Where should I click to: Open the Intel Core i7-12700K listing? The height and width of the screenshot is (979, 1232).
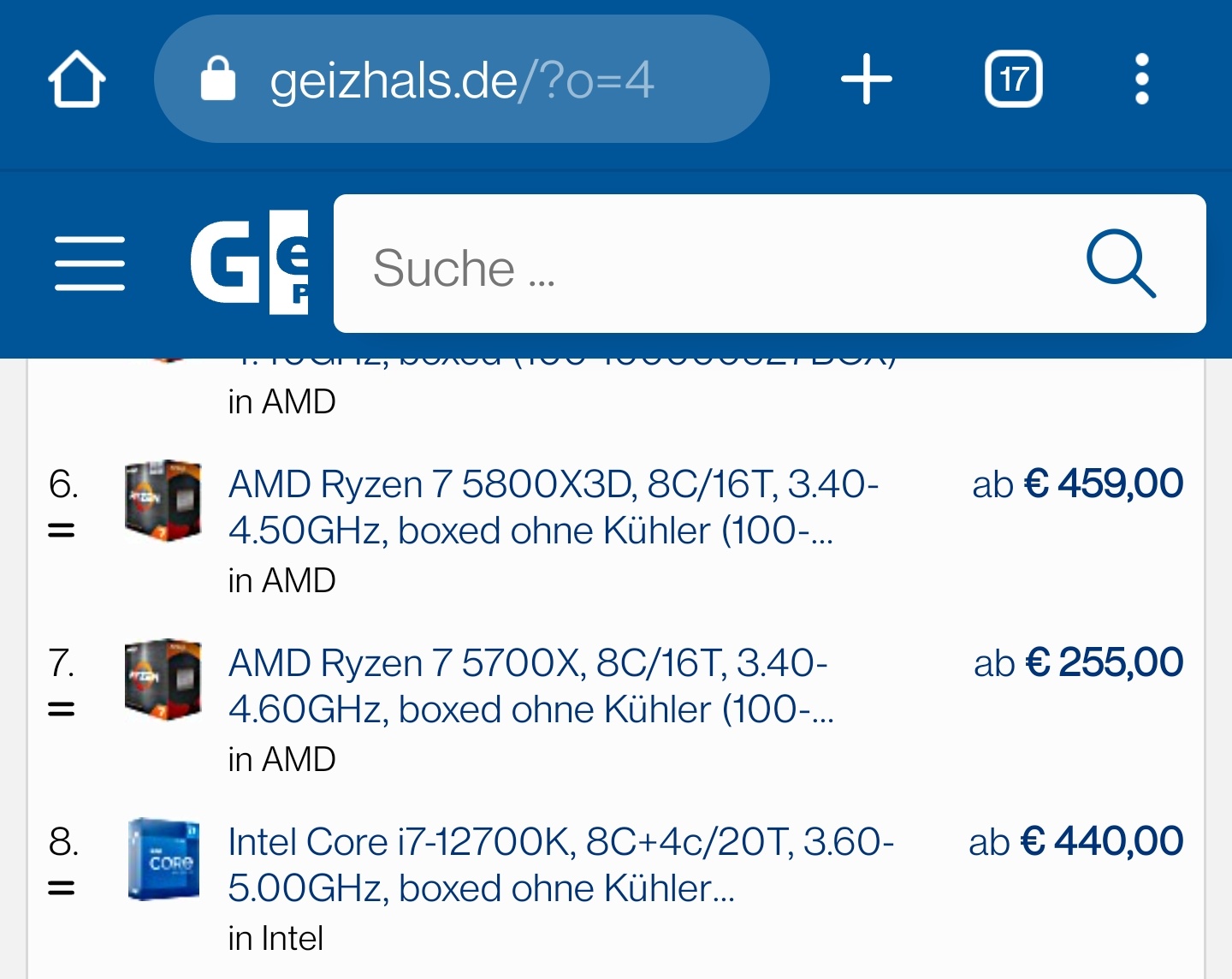point(561,865)
